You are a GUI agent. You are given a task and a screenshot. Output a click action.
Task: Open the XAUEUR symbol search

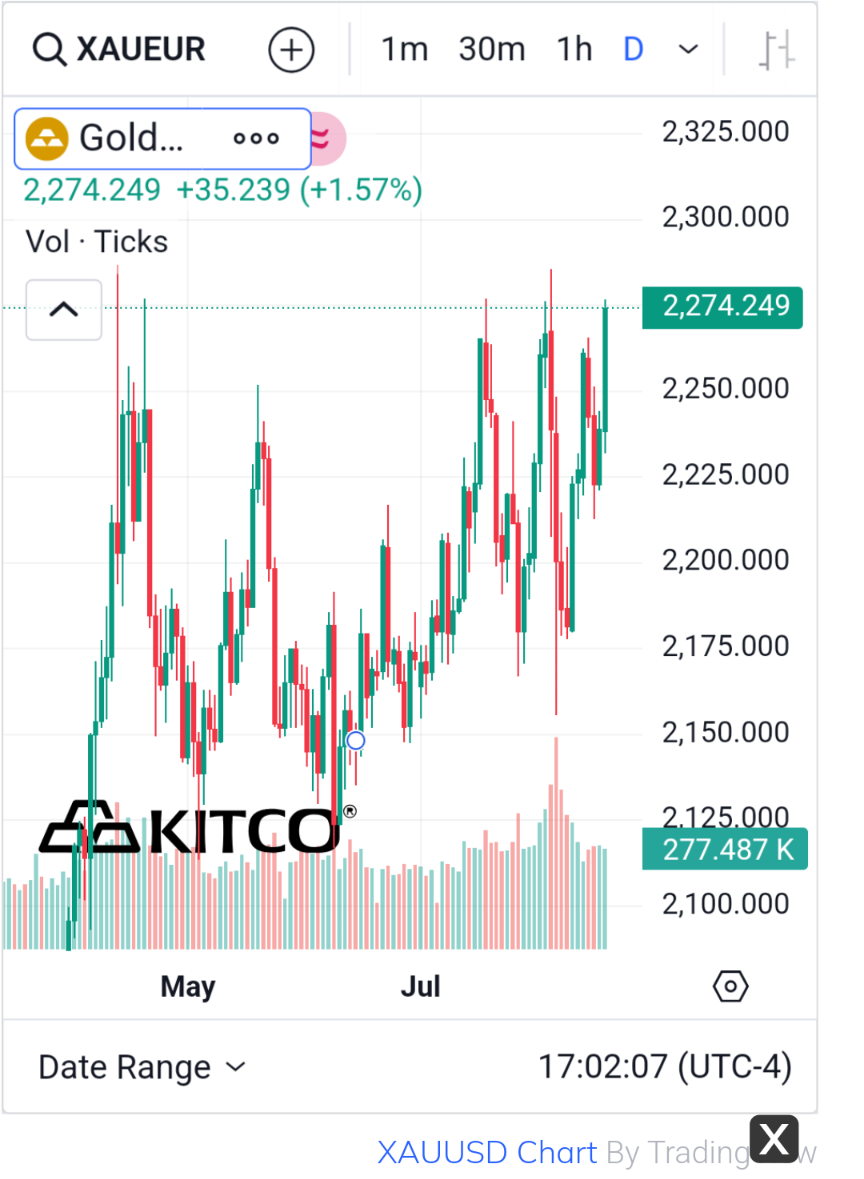(120, 49)
